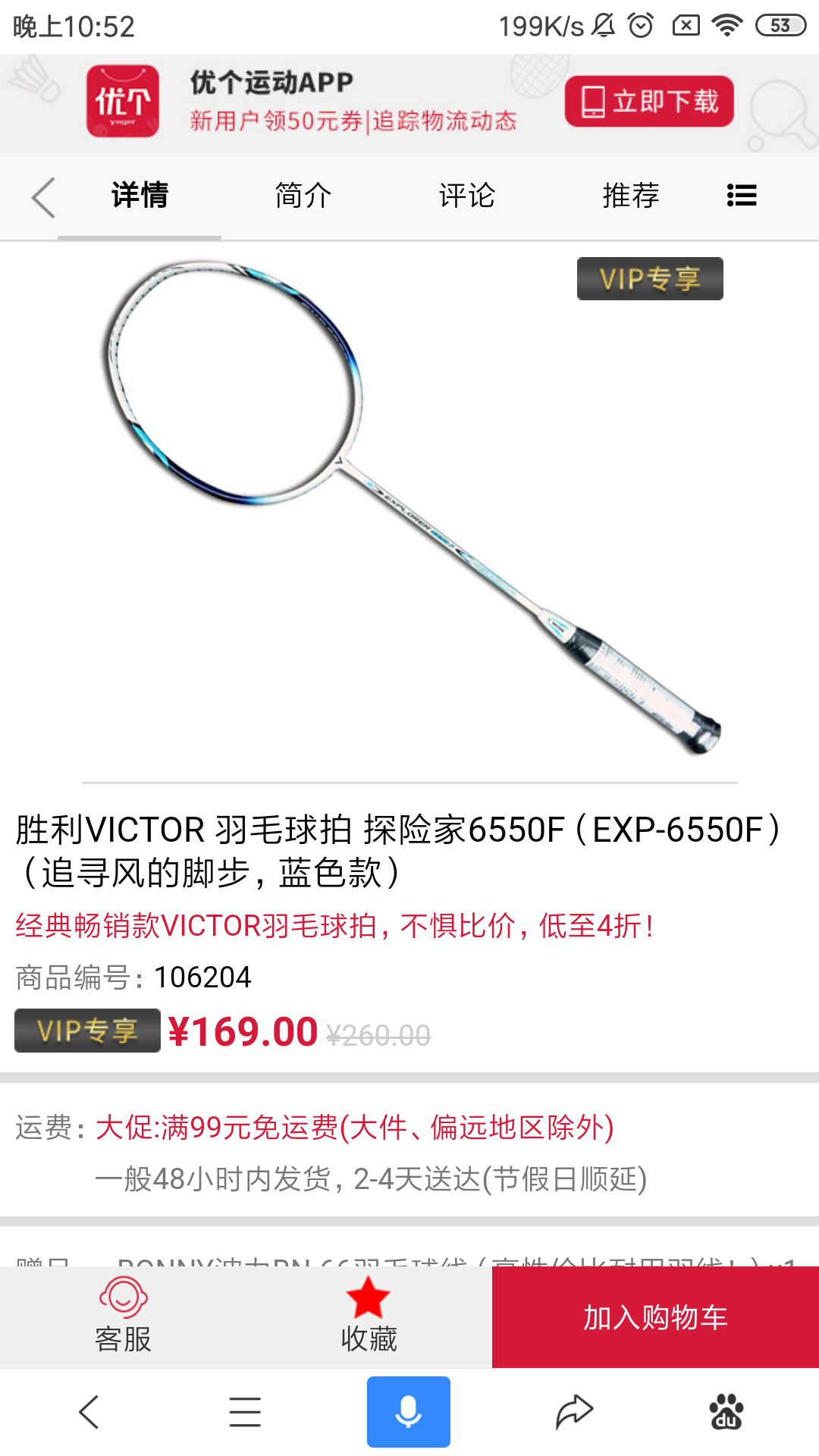819x1456 pixels.
Task: Add racket to cart via 加入购物车
Action: (655, 1318)
